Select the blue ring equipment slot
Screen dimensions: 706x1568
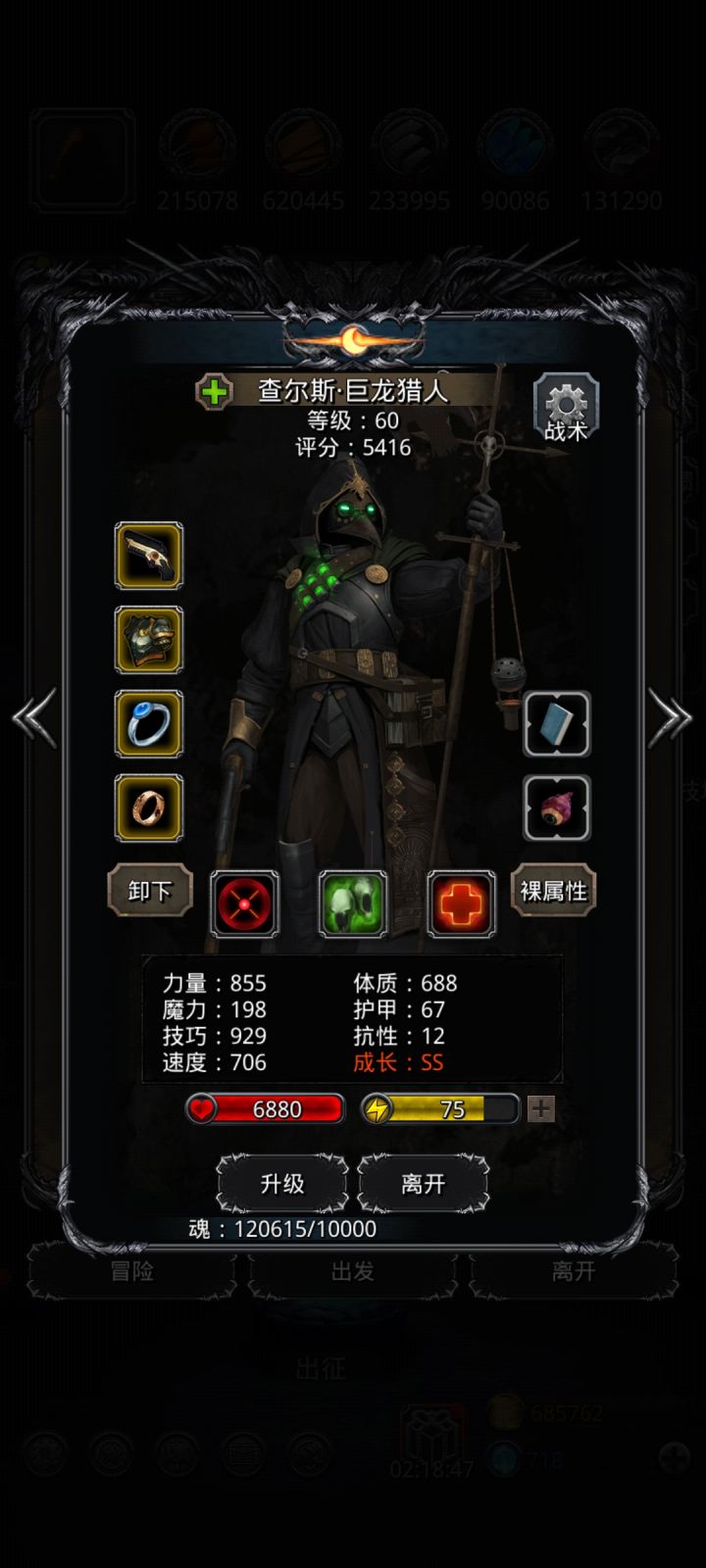[x=149, y=725]
